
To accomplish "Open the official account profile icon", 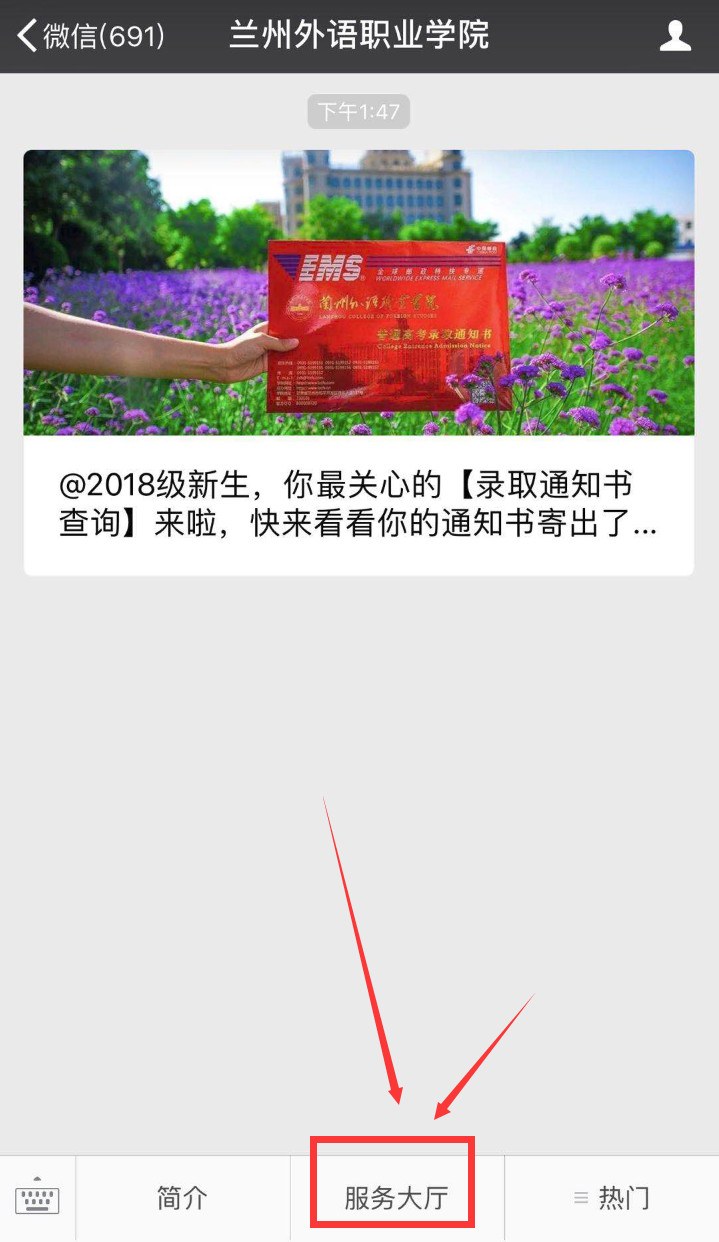I will (x=675, y=37).
